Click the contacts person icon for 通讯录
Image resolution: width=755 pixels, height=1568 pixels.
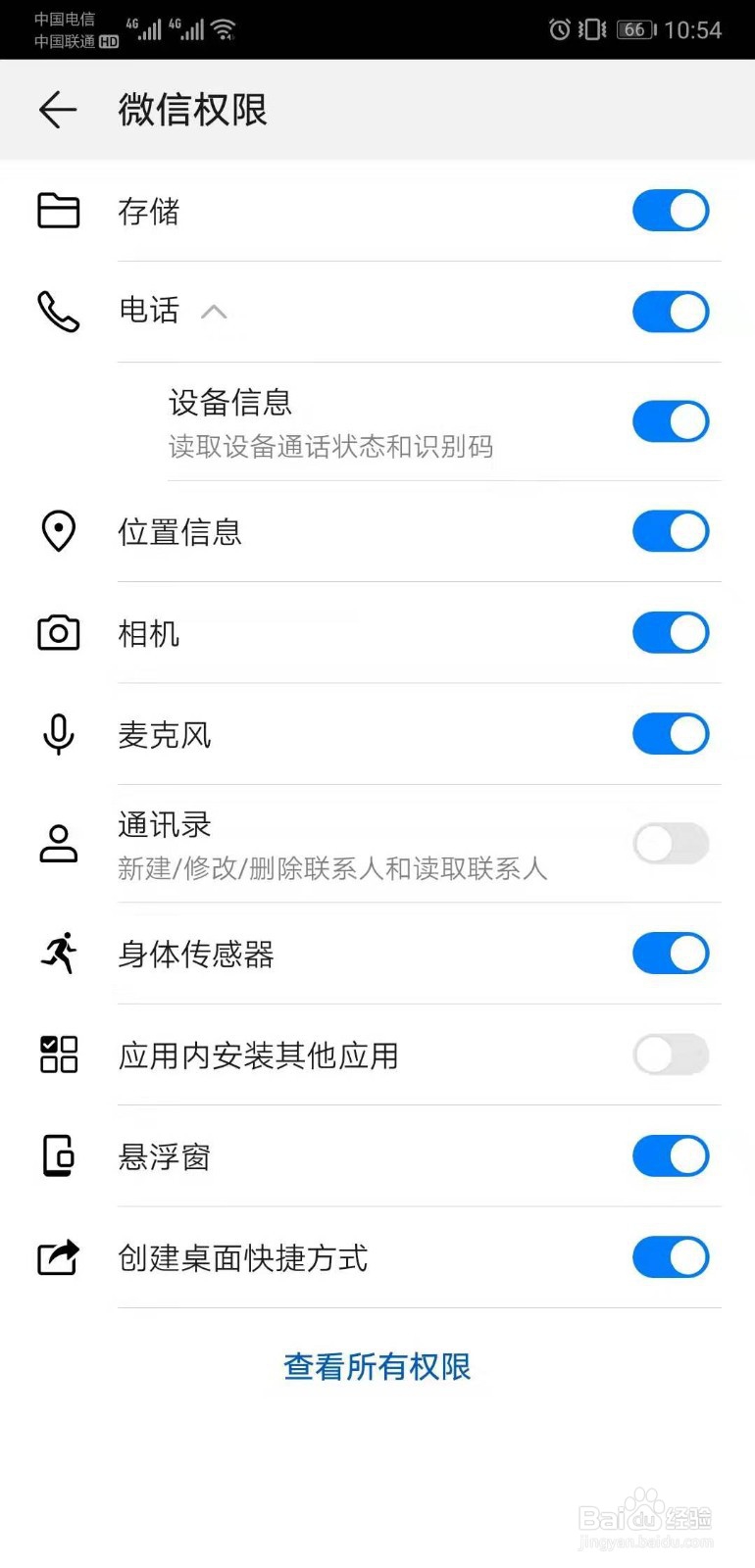tap(57, 845)
